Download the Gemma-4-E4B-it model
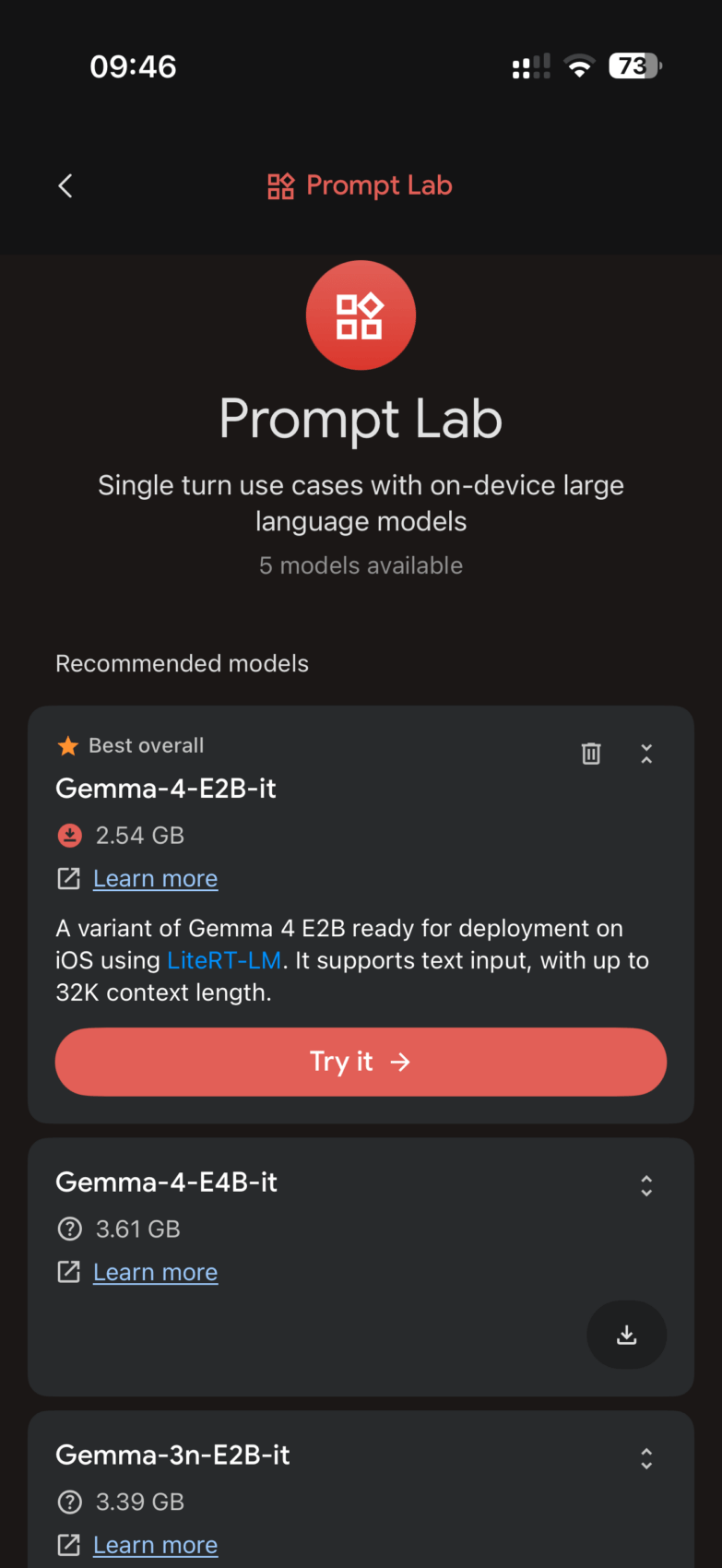The width and height of the screenshot is (722, 1568). [x=626, y=1335]
